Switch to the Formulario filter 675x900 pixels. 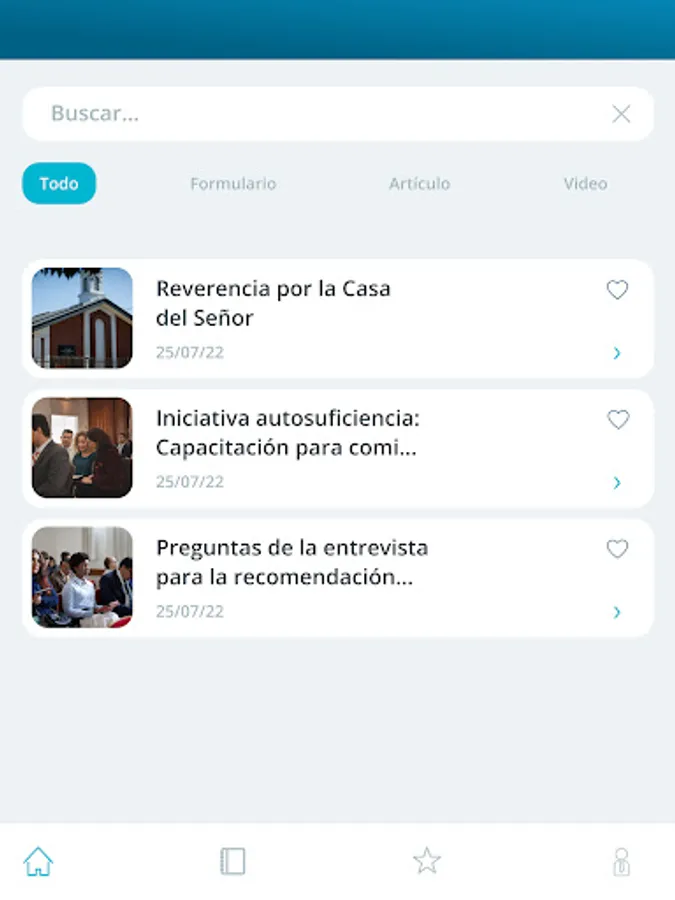tap(233, 184)
